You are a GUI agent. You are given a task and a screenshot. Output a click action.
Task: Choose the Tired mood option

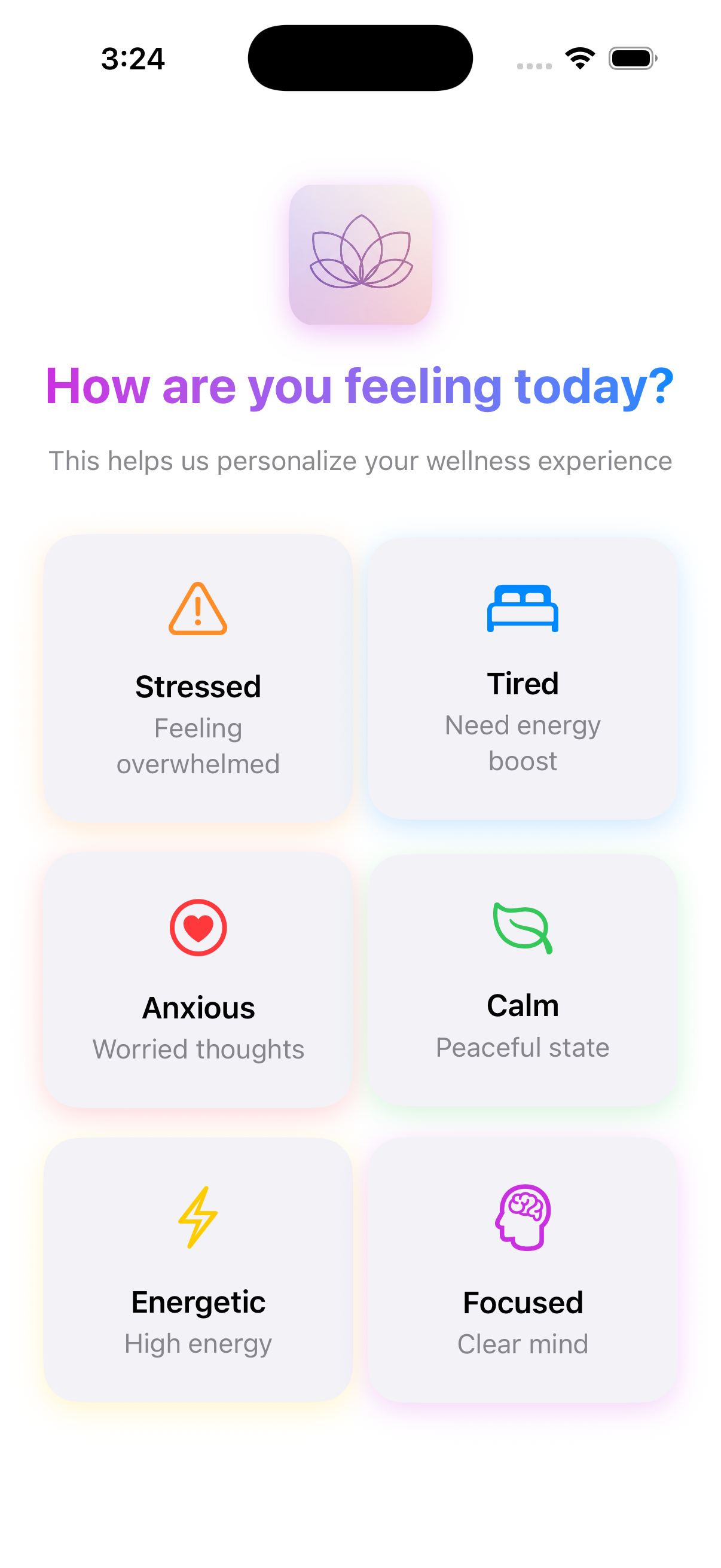(x=522, y=679)
